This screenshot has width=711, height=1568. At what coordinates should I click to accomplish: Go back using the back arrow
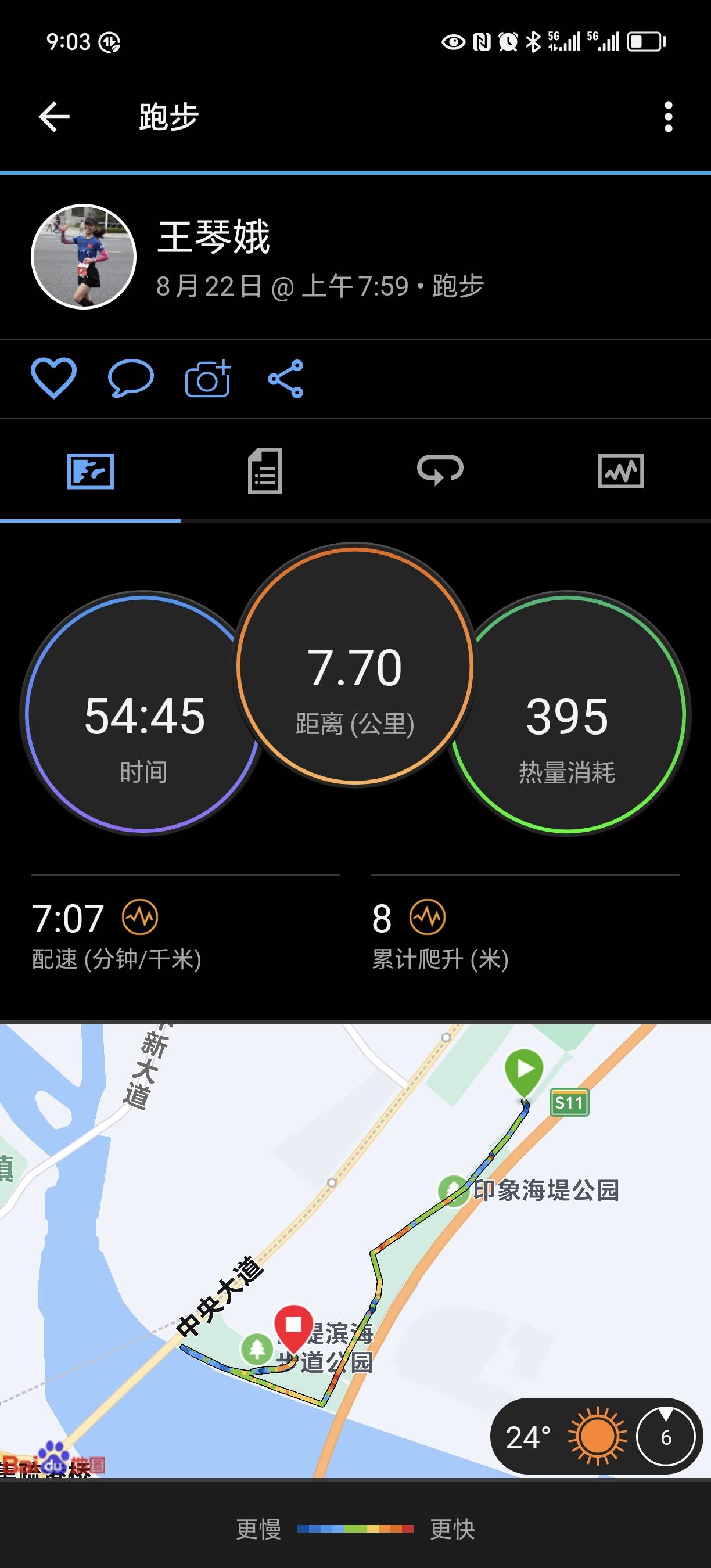pos(53,118)
